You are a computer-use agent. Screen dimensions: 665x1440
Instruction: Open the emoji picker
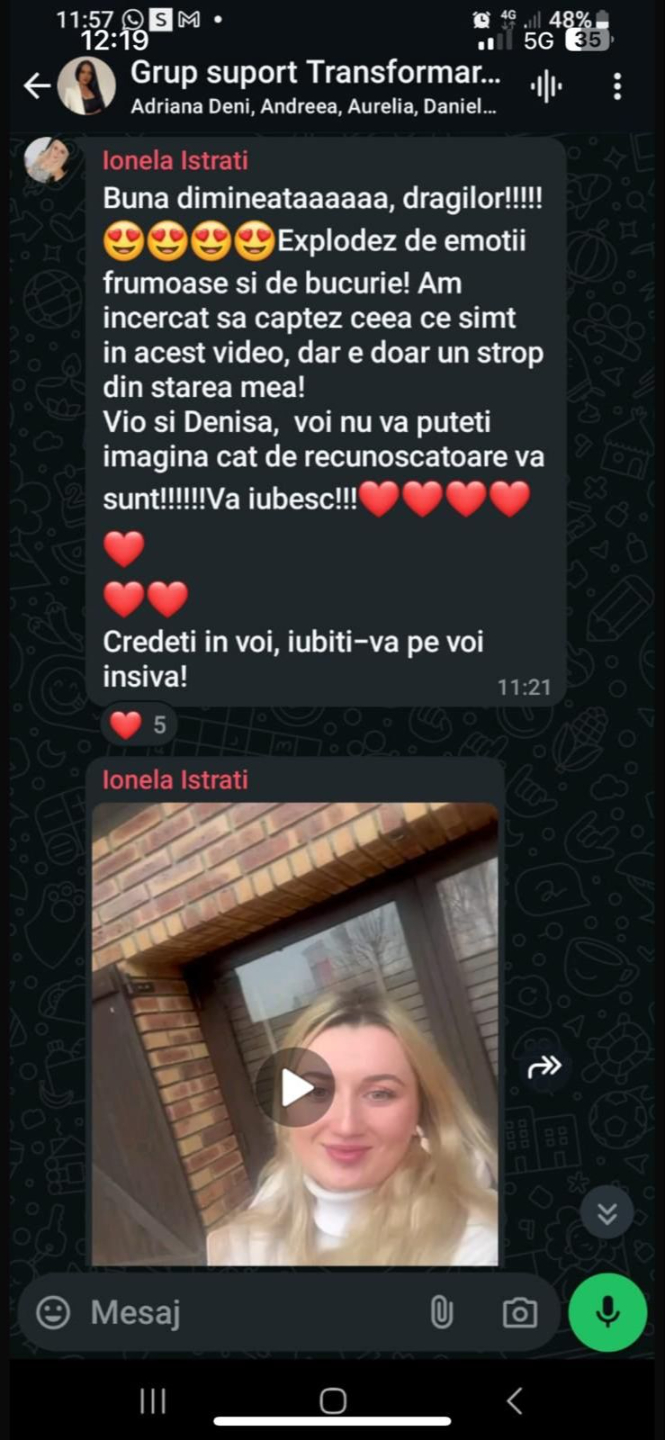coord(53,1312)
